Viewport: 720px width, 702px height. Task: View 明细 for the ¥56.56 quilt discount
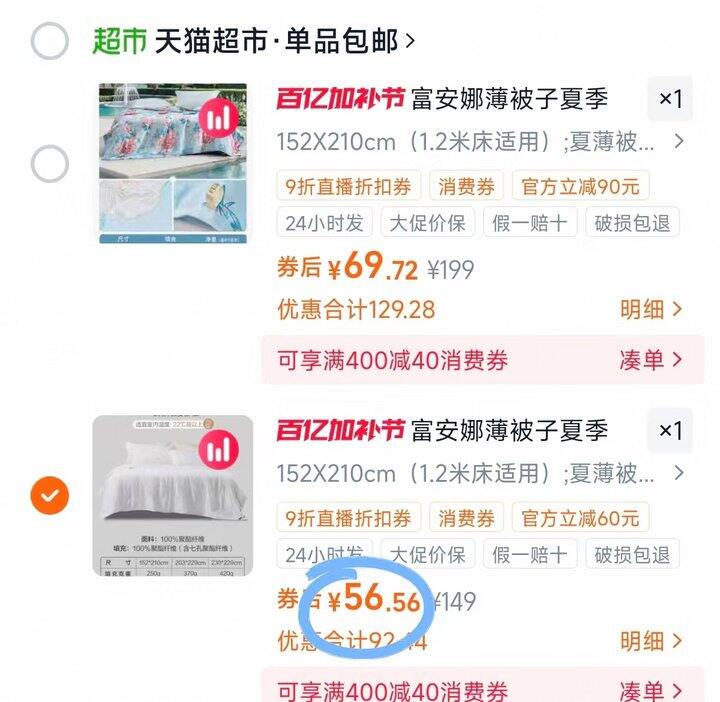(651, 641)
